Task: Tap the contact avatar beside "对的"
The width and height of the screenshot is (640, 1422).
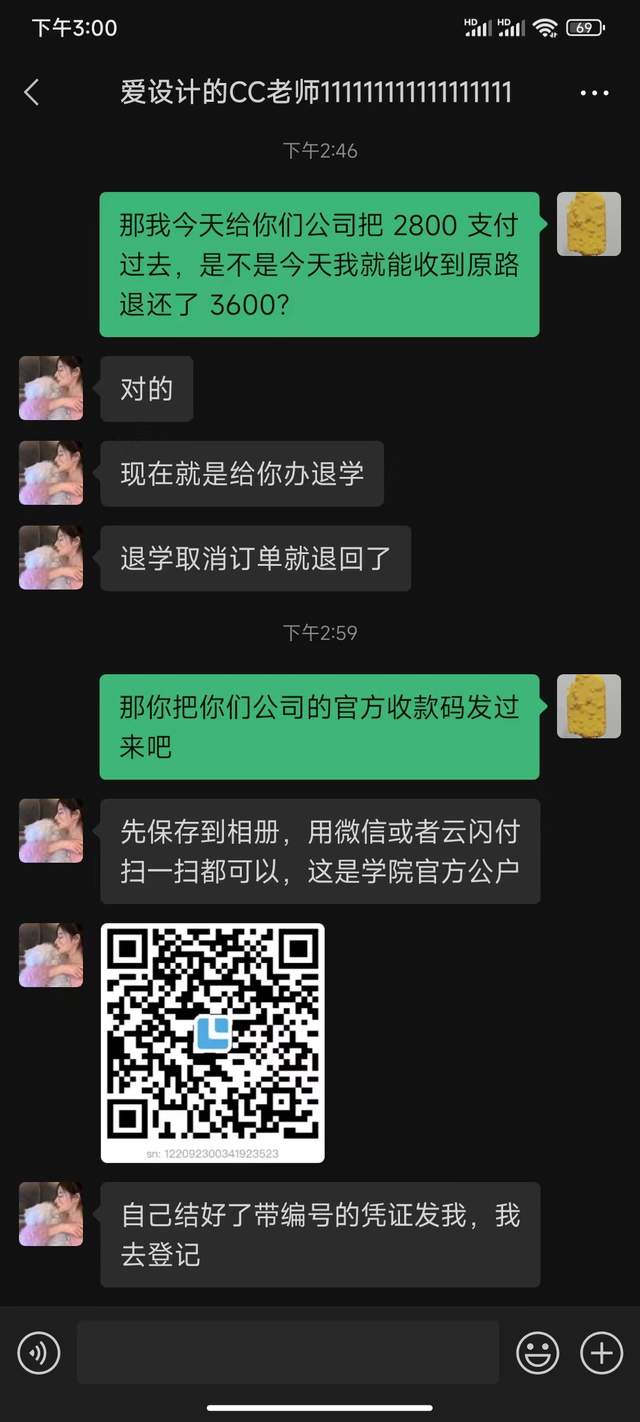Action: 51,388
